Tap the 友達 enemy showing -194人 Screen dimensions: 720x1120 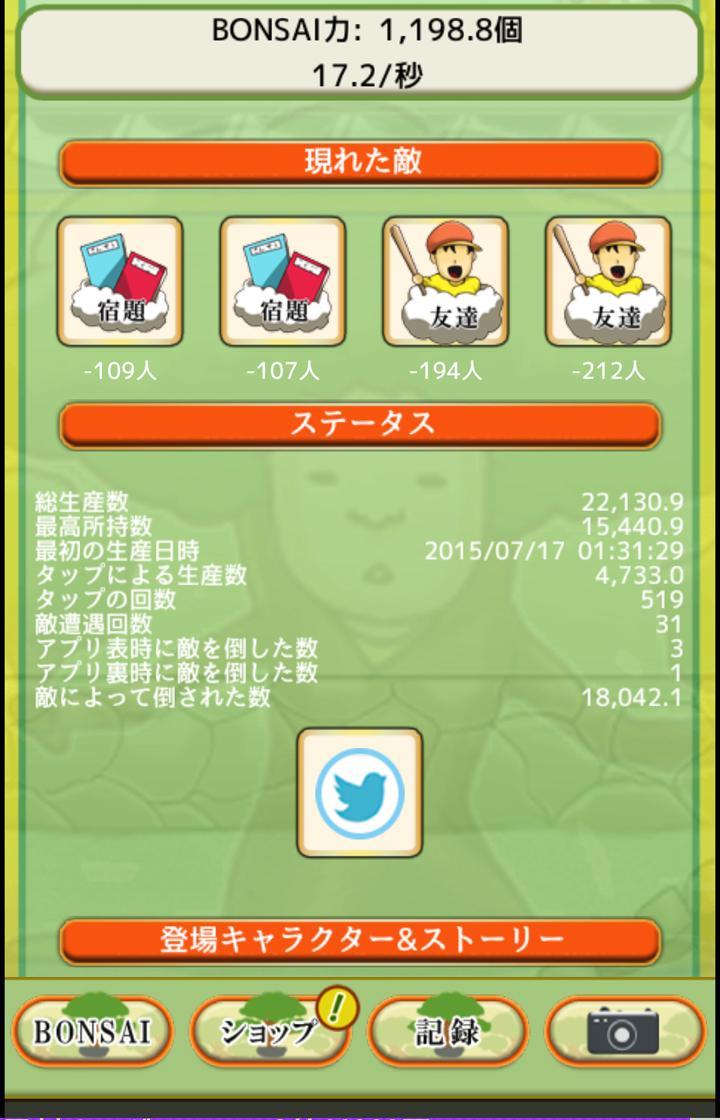tap(446, 282)
